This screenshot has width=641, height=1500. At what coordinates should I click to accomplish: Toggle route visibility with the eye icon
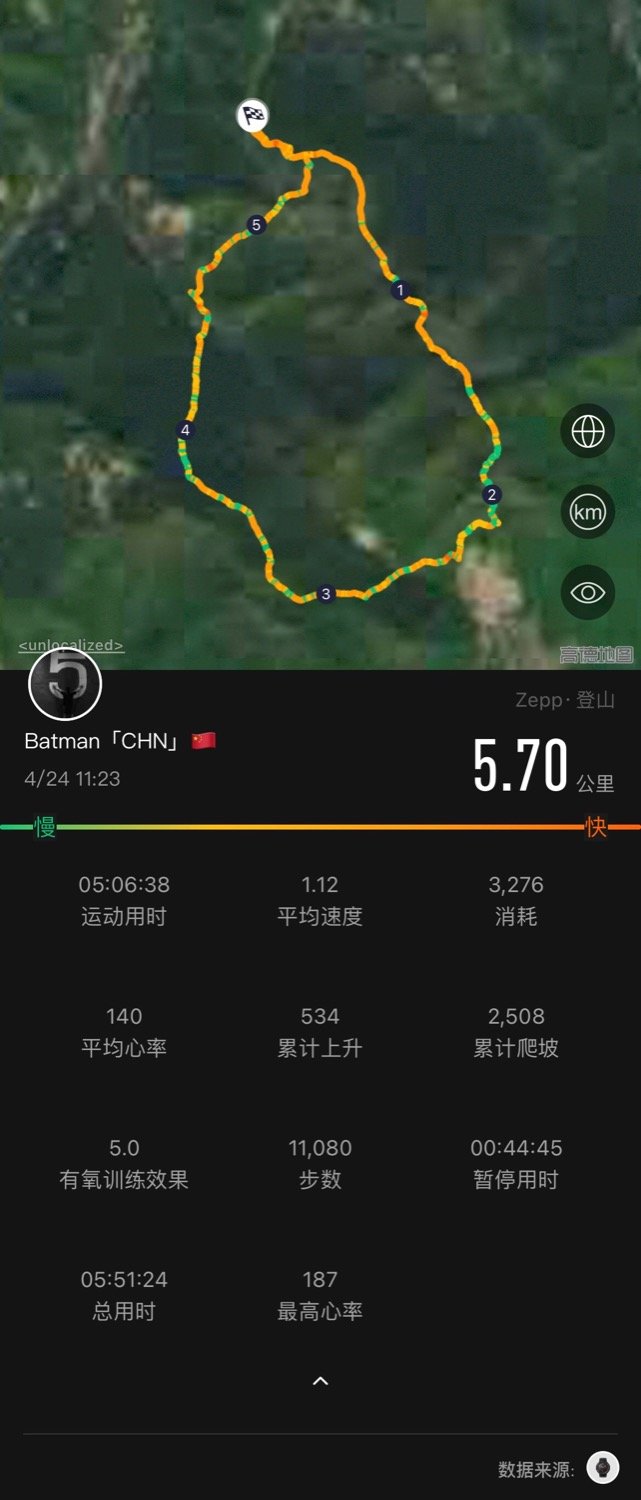tap(587, 592)
